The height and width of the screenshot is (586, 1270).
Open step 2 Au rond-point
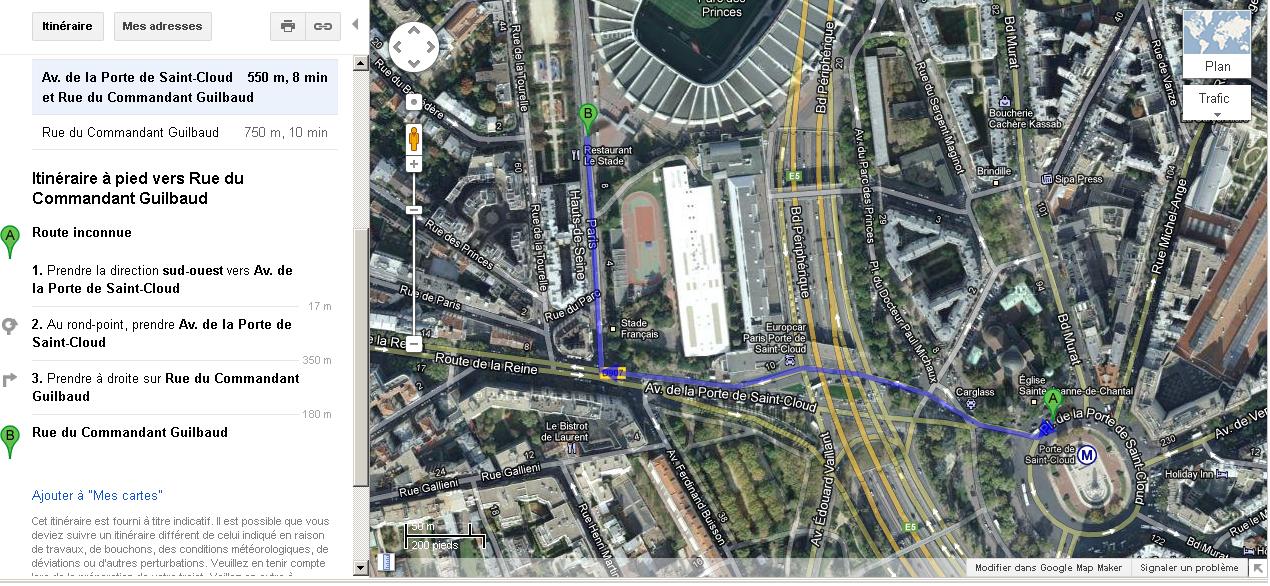click(162, 333)
